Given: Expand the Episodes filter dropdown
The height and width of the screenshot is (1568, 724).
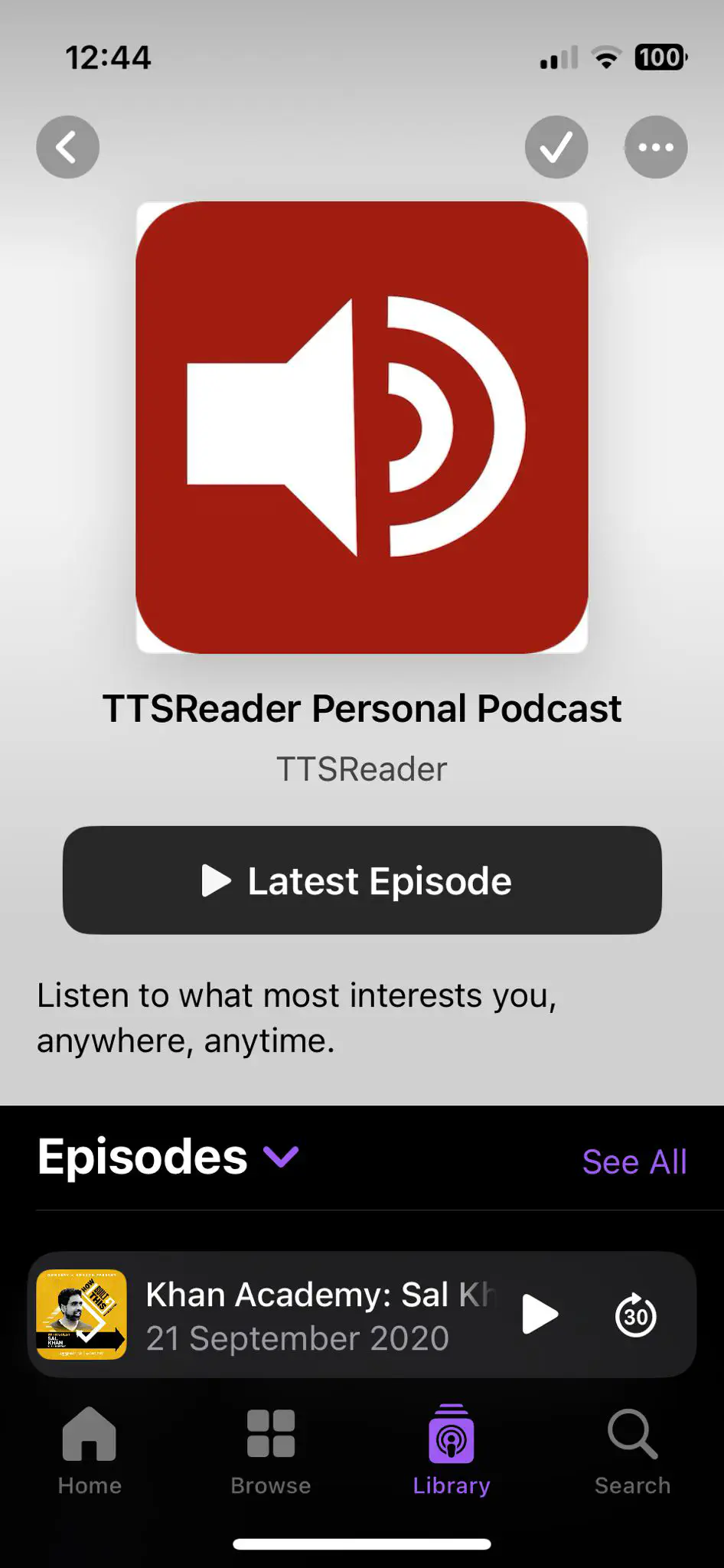Looking at the screenshot, I should [x=281, y=1156].
